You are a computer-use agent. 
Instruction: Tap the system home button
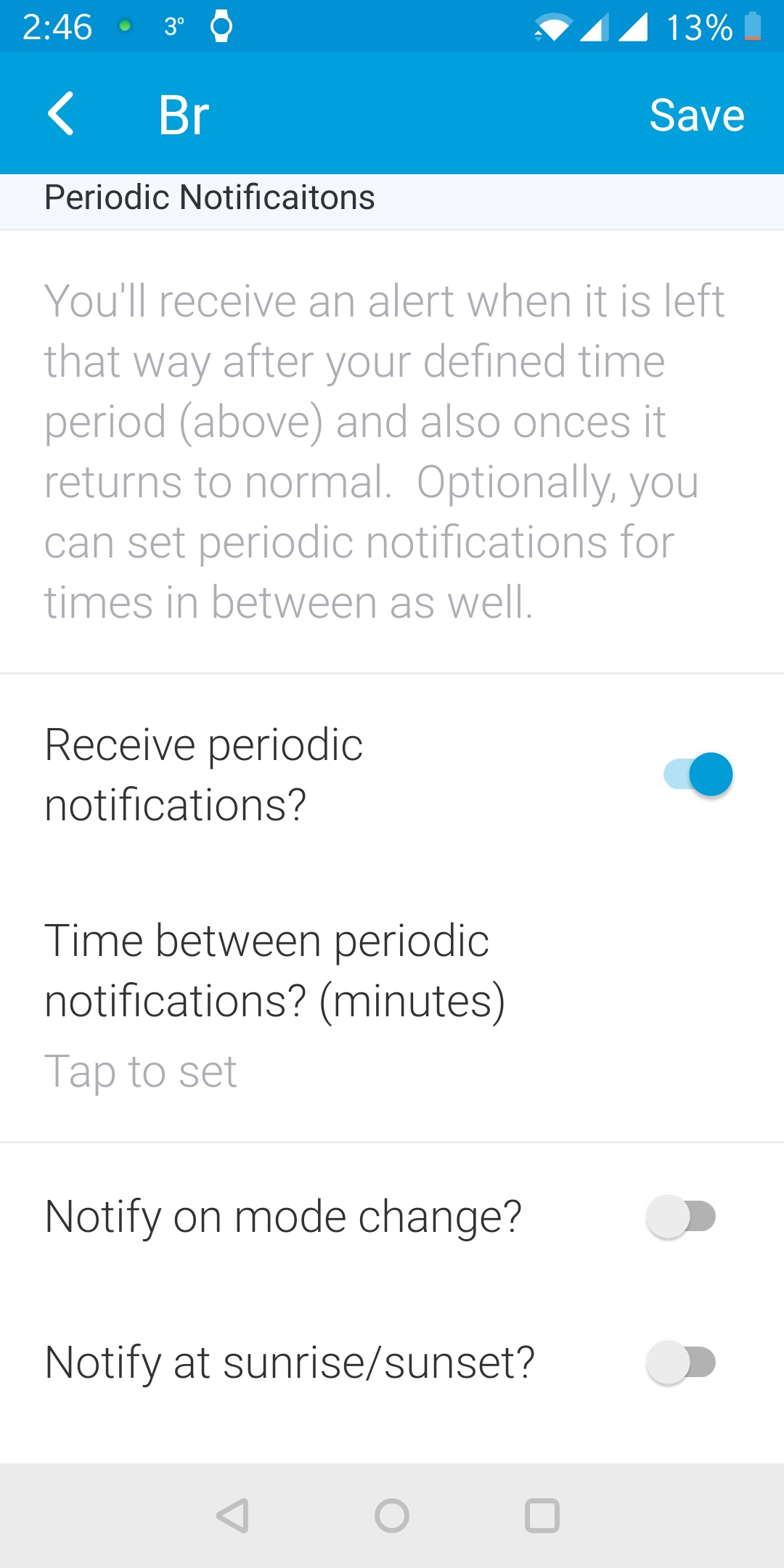[x=392, y=1516]
